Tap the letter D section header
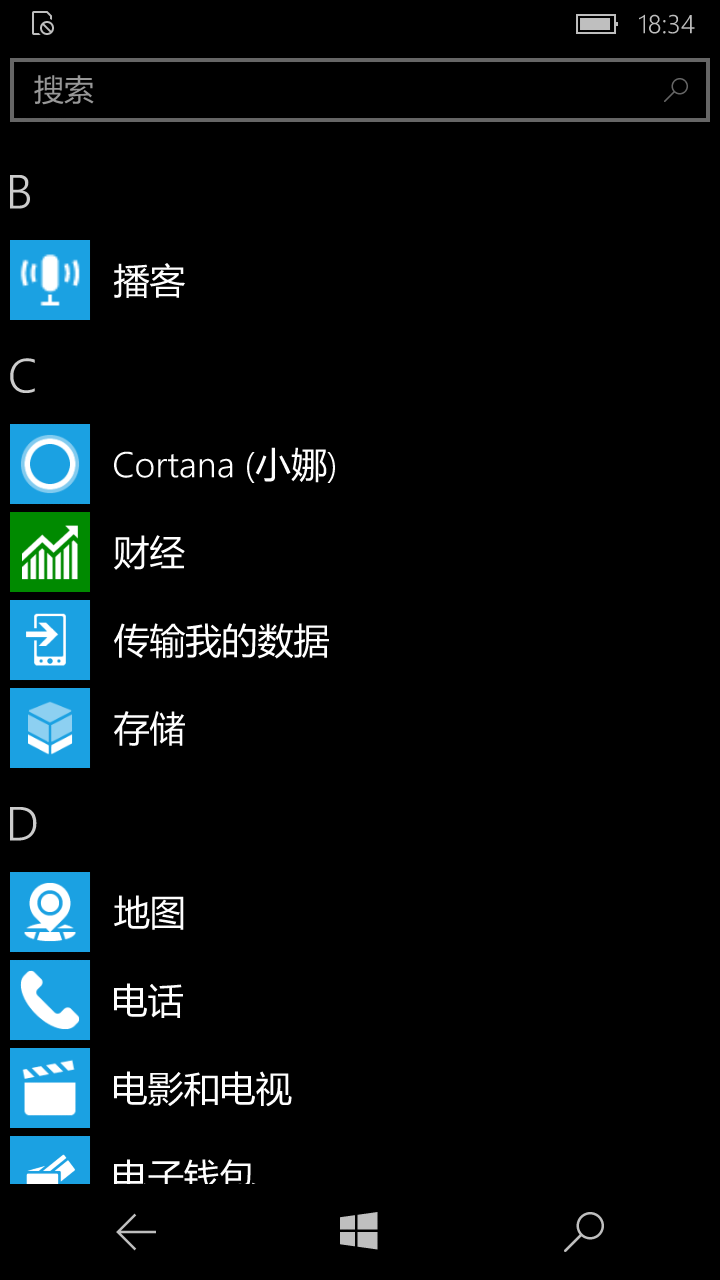This screenshot has height=1280, width=720. (x=22, y=824)
